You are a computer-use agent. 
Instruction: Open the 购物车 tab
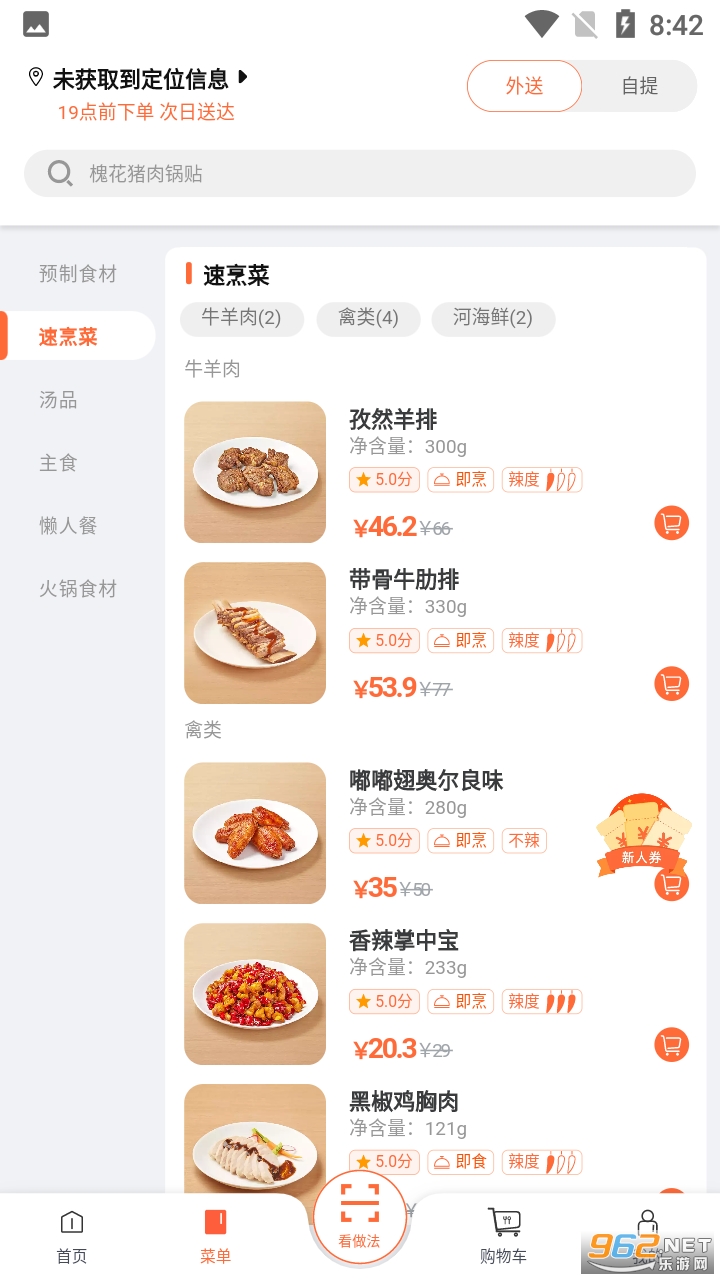[x=503, y=1236]
